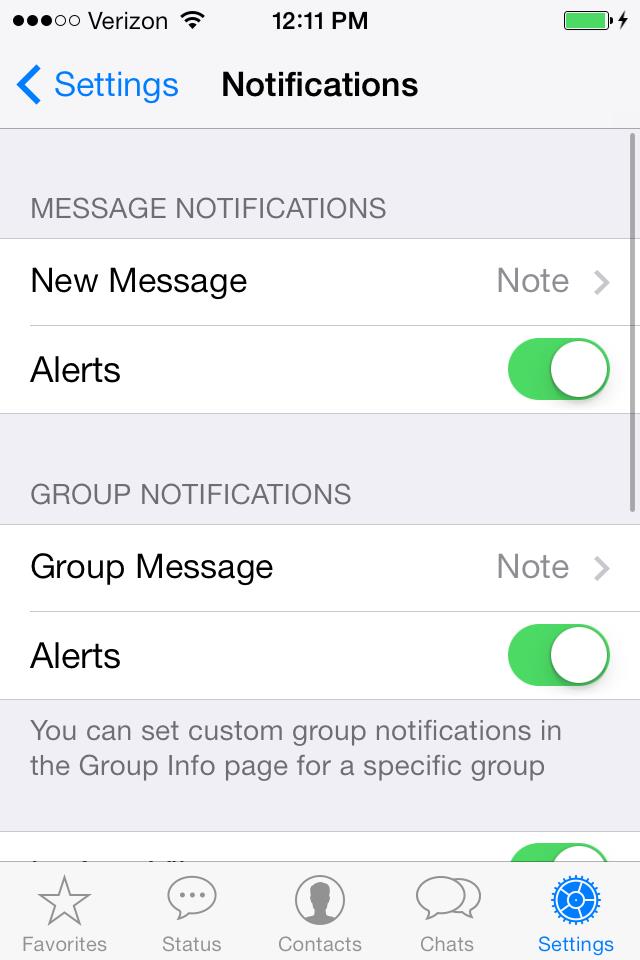Open New Message sound settings

[x=320, y=281]
